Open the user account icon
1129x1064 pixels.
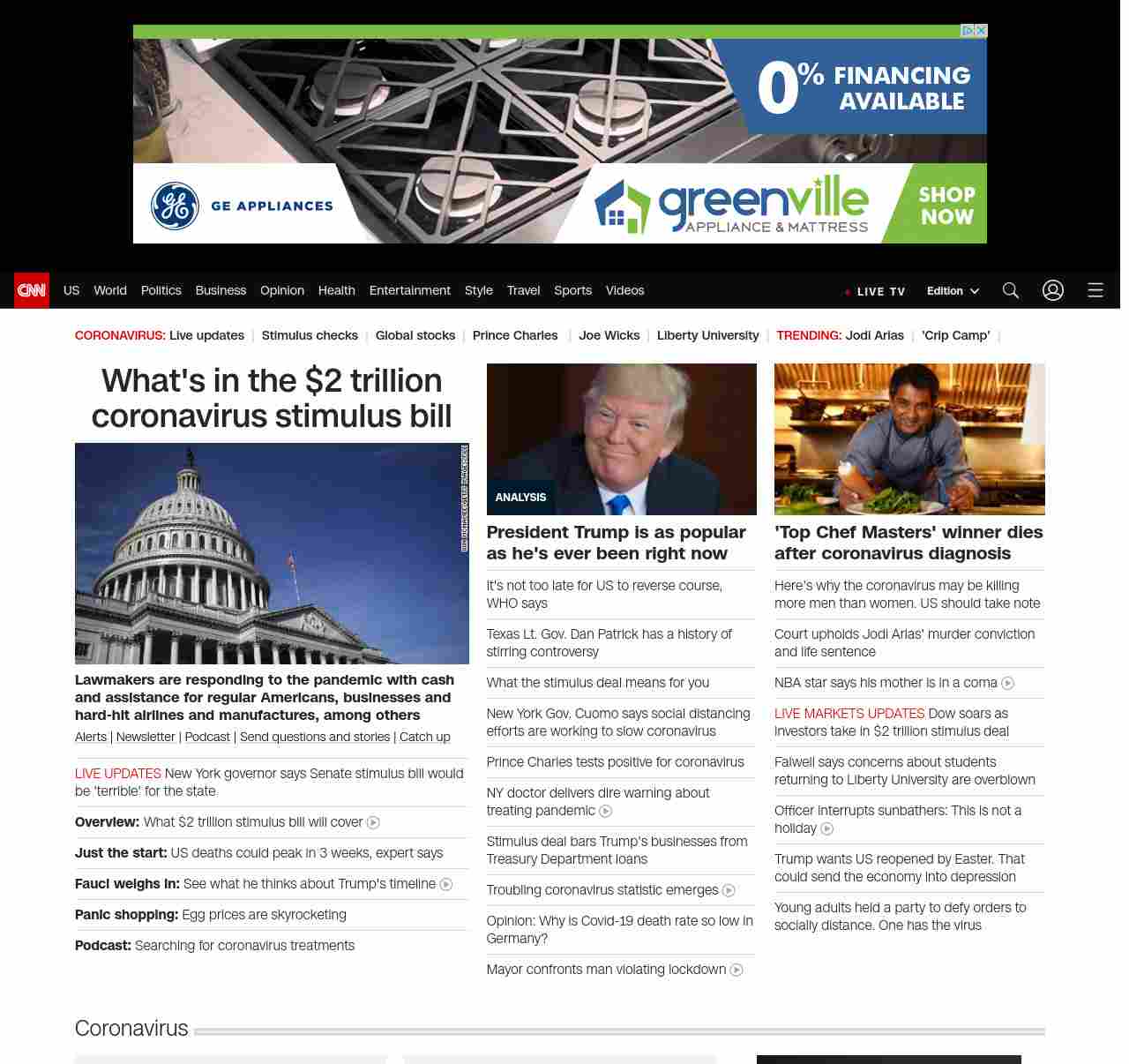click(x=1052, y=290)
